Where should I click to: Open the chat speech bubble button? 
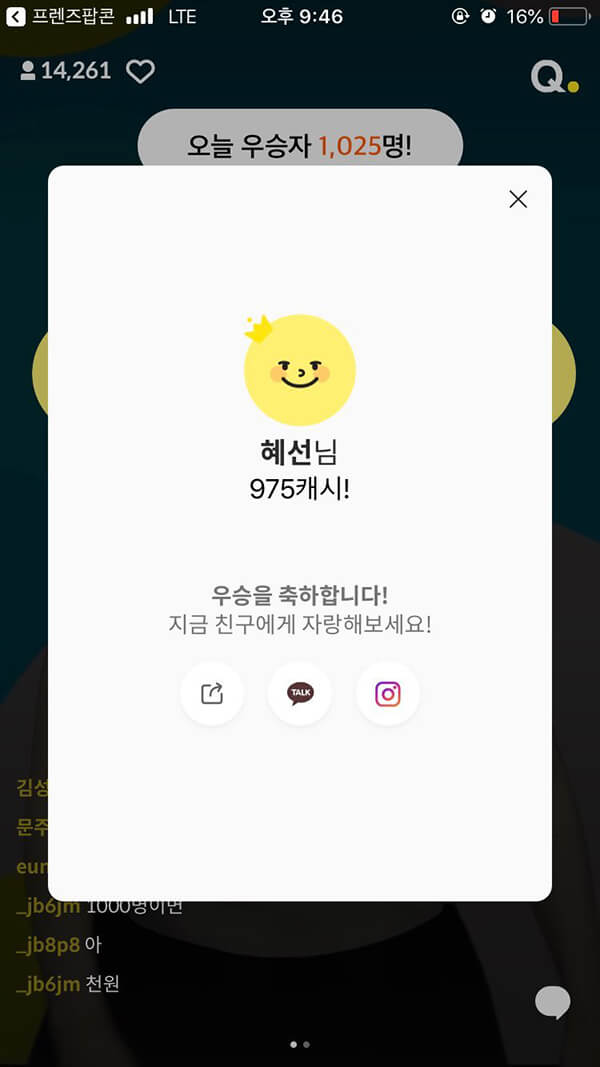click(552, 1002)
